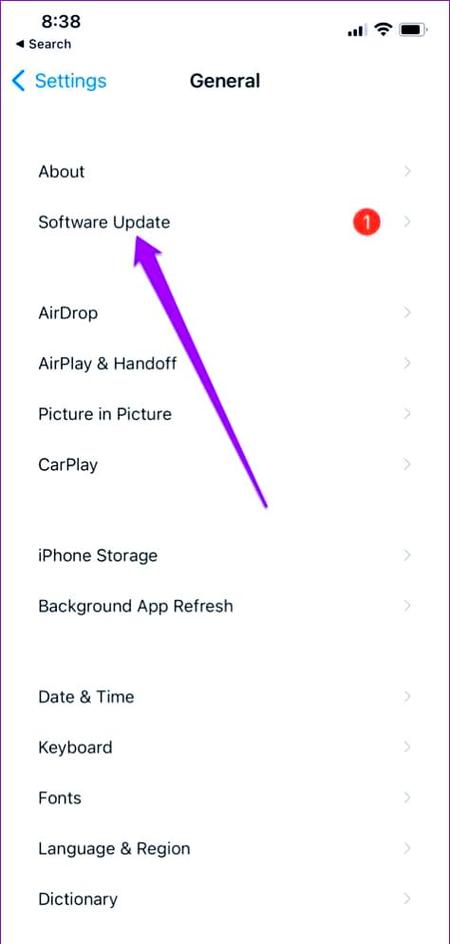The height and width of the screenshot is (944, 450).
Task: Open Software Update
Action: point(225,222)
